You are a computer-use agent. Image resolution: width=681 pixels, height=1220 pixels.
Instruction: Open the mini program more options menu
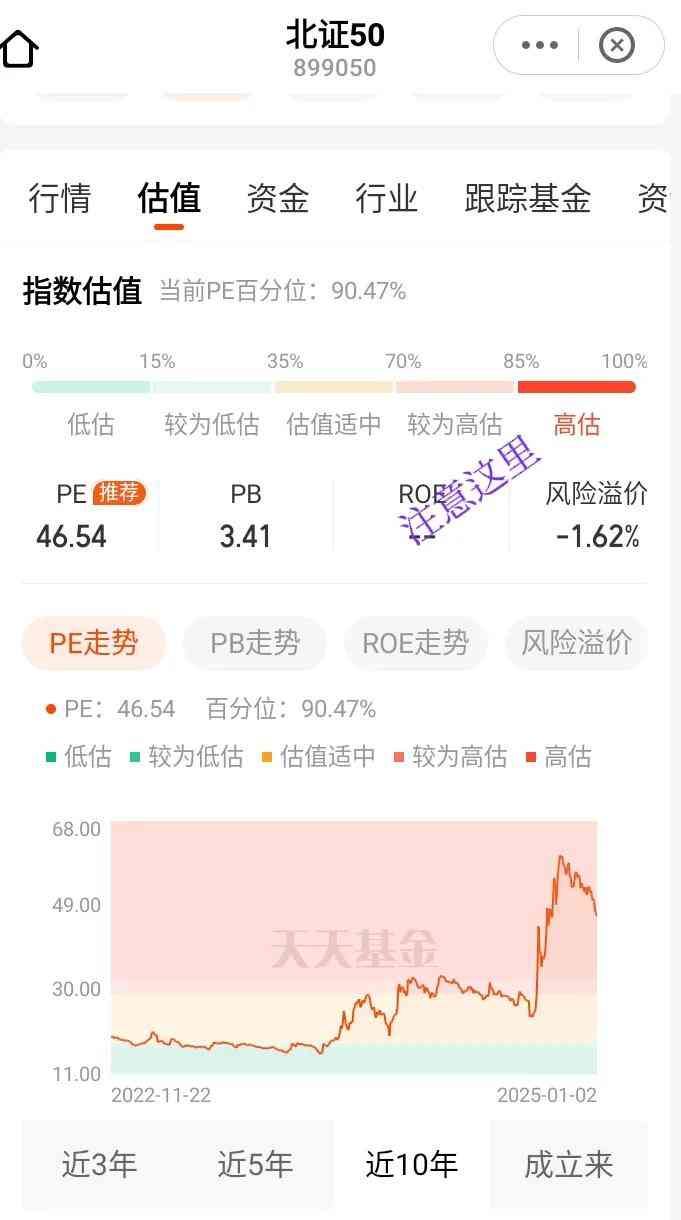540,45
